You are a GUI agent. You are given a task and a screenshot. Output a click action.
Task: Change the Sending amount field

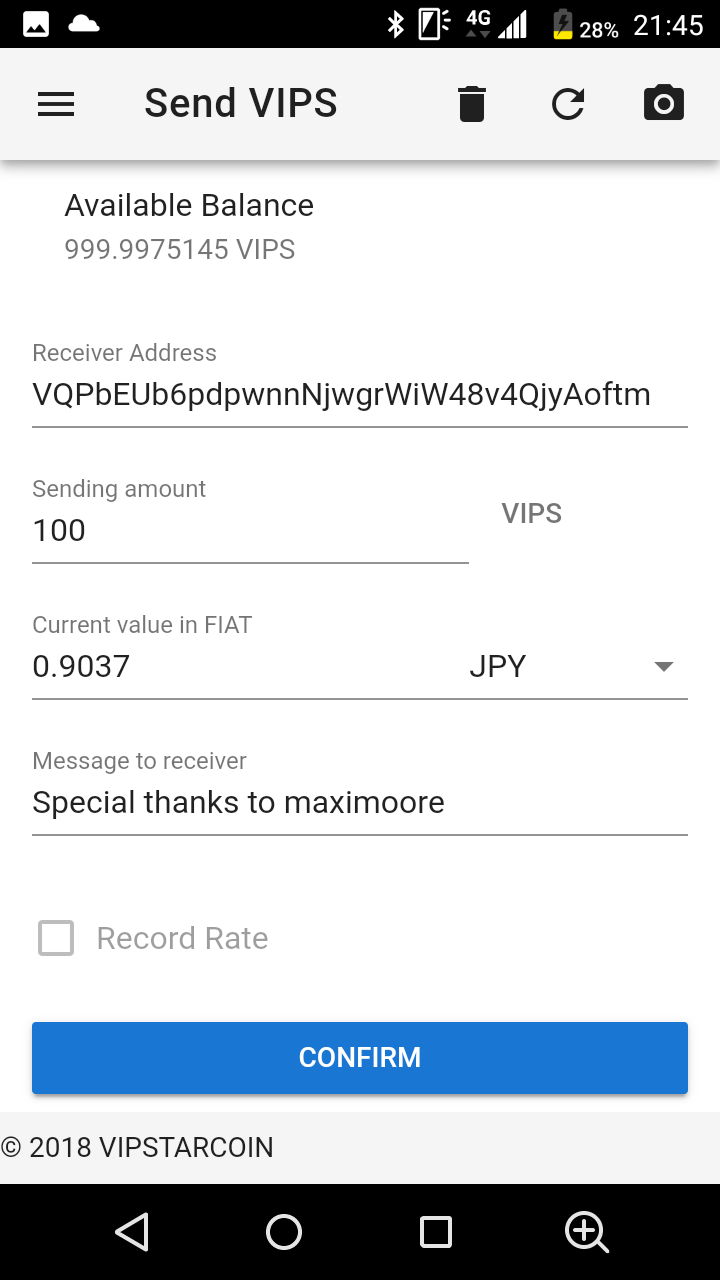[250, 531]
